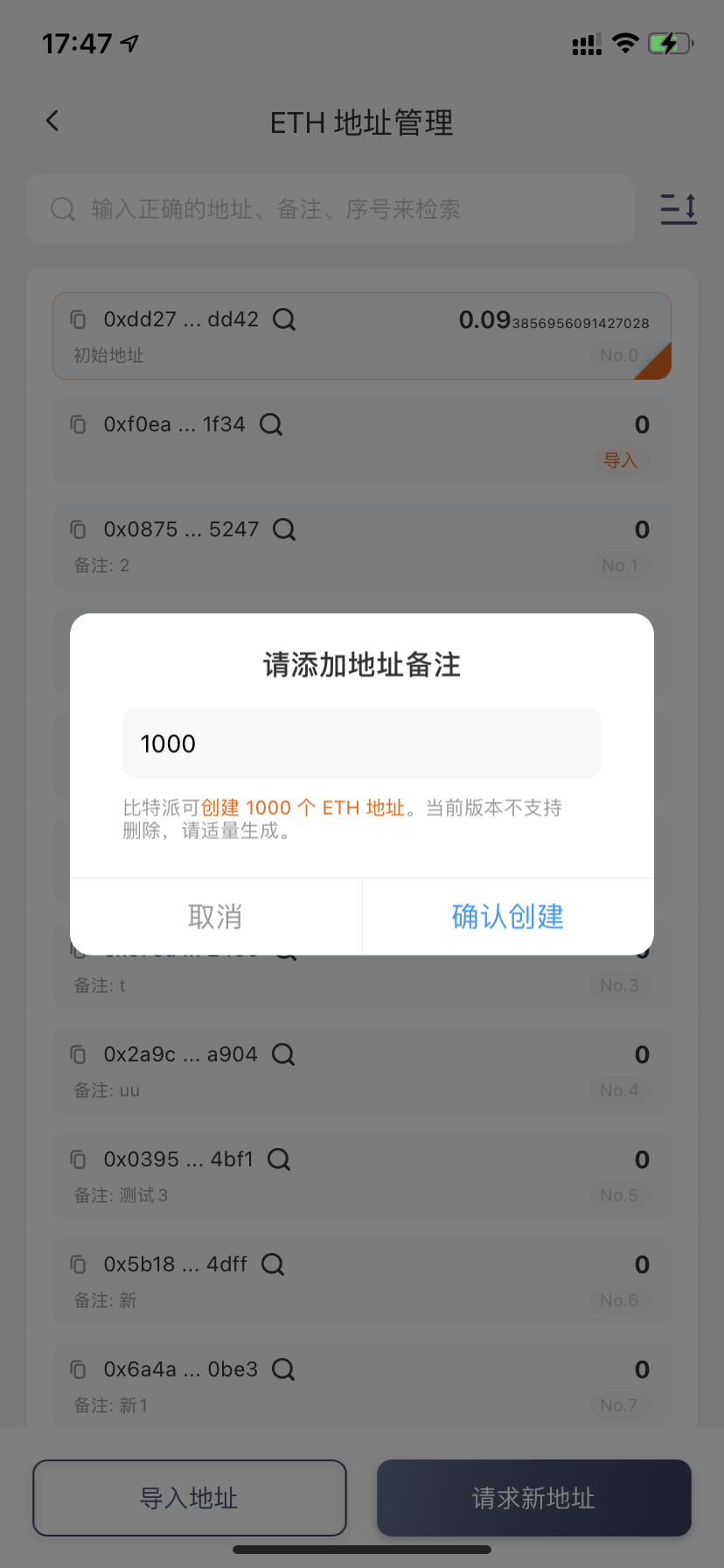The image size is (724, 1568).
Task: Tap the search magnifier inside the search bar
Action: pyautogui.click(x=61, y=209)
